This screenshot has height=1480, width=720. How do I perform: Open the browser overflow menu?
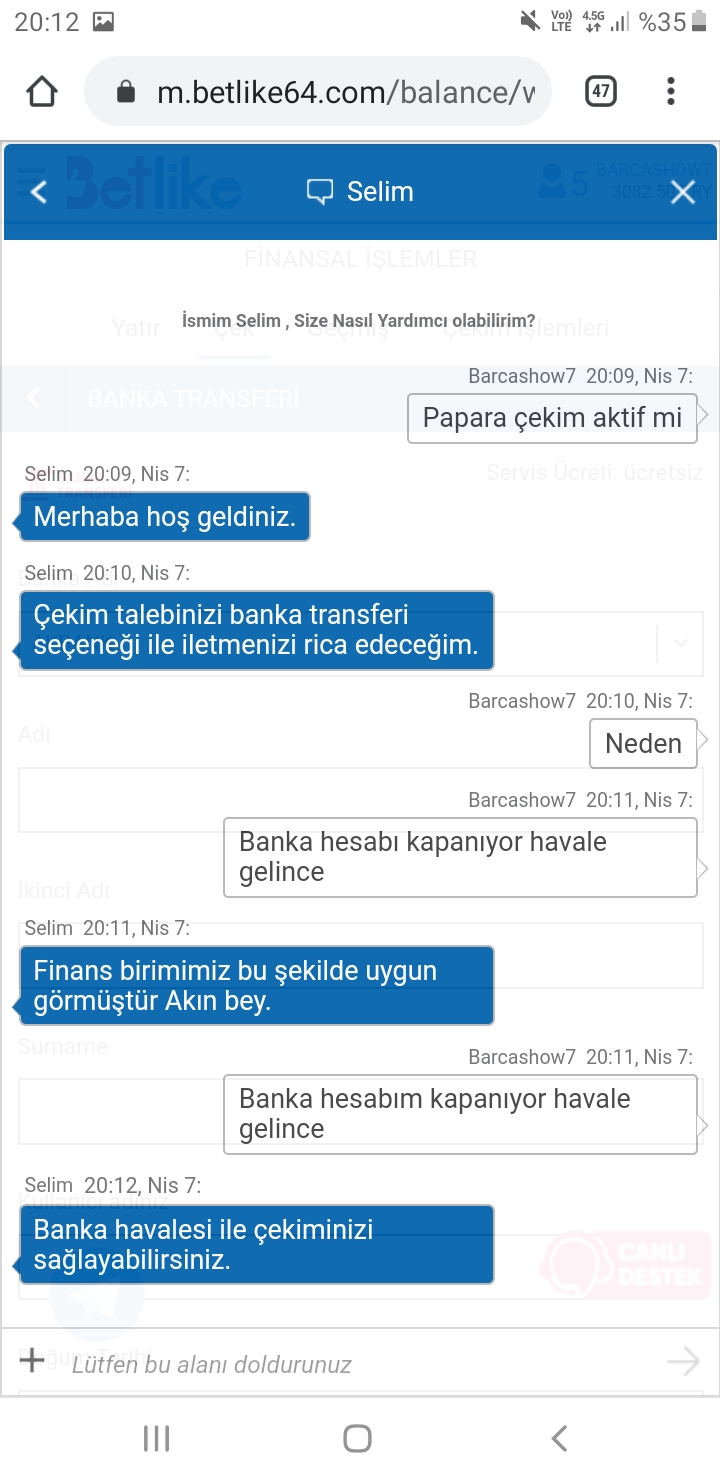pyautogui.click(x=671, y=92)
